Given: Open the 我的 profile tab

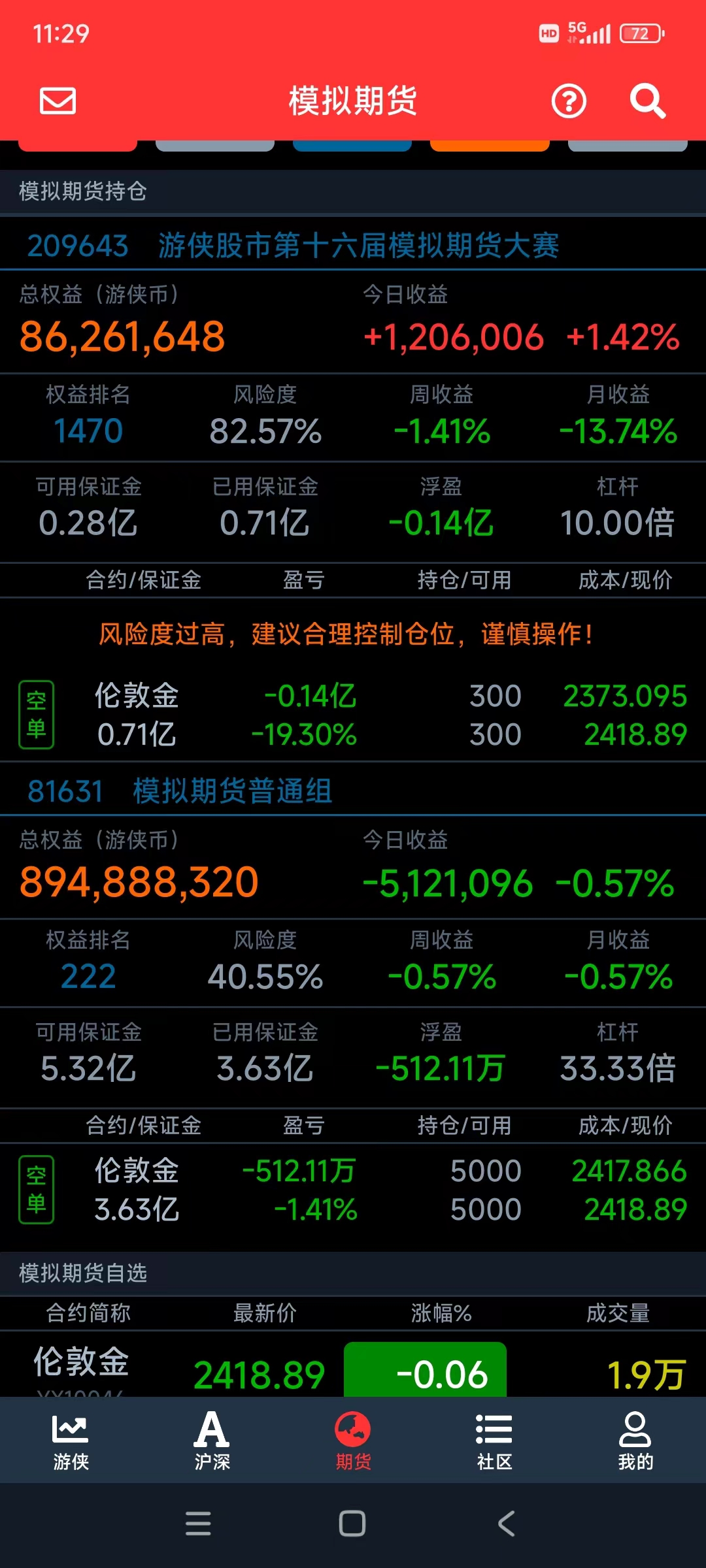Looking at the screenshot, I should click(635, 1441).
